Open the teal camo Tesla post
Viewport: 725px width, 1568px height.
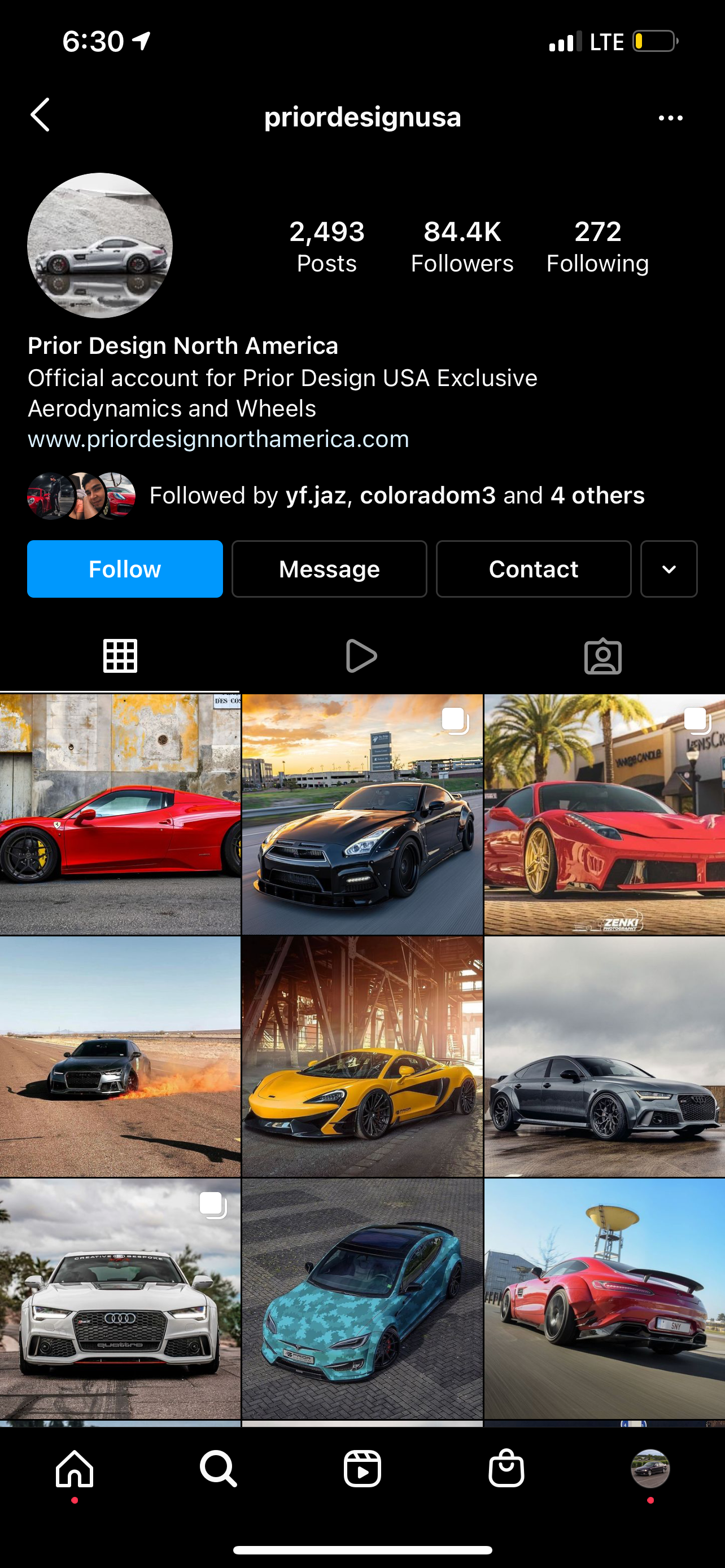point(362,1298)
